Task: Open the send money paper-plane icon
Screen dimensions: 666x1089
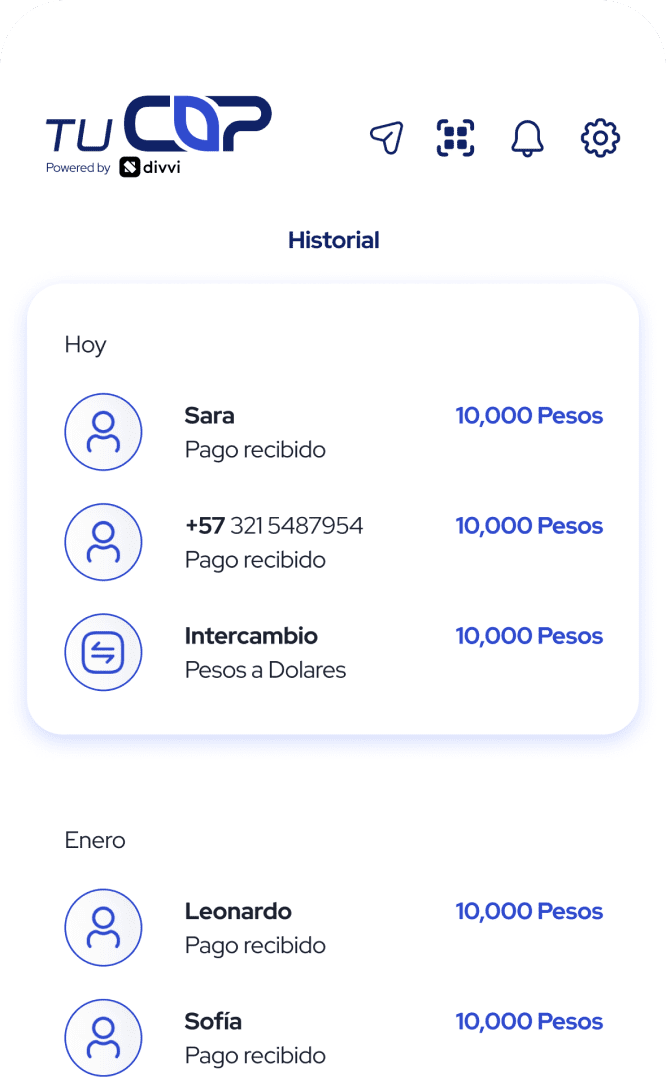Action: 386,138
